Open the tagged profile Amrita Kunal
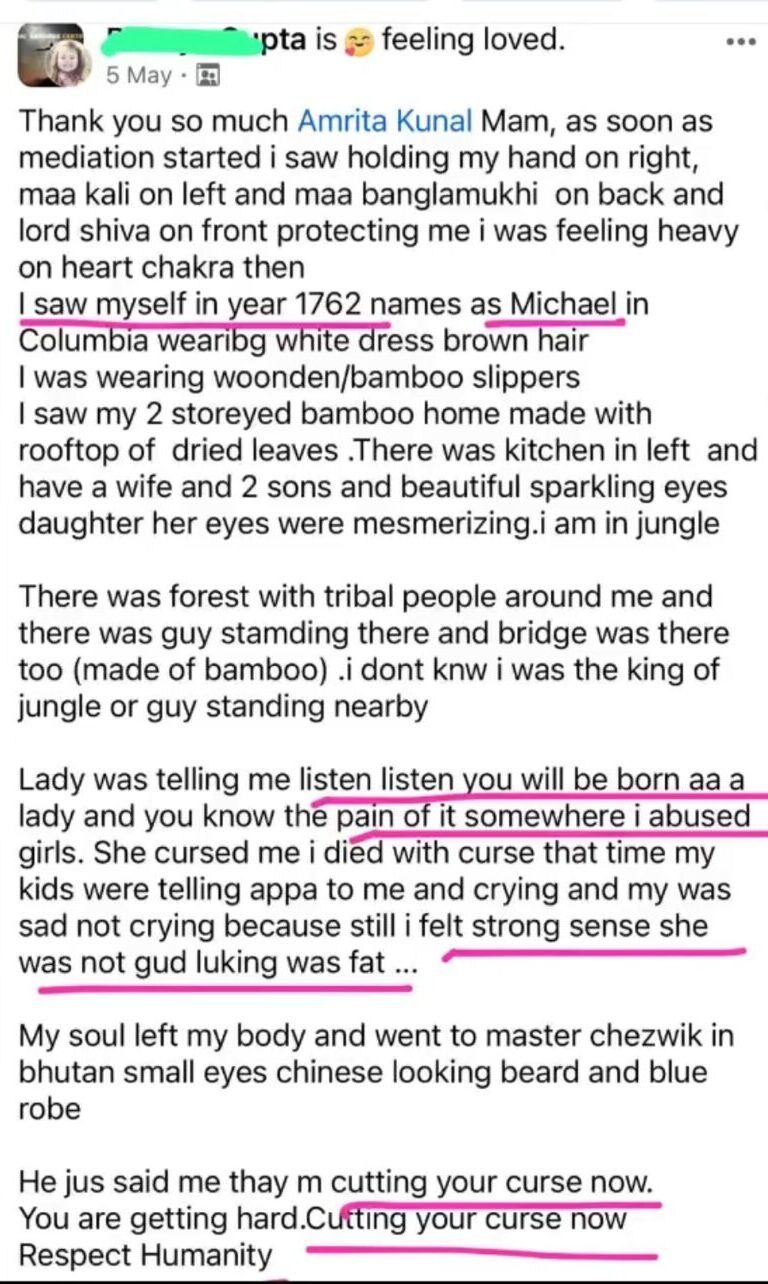 pos(386,122)
